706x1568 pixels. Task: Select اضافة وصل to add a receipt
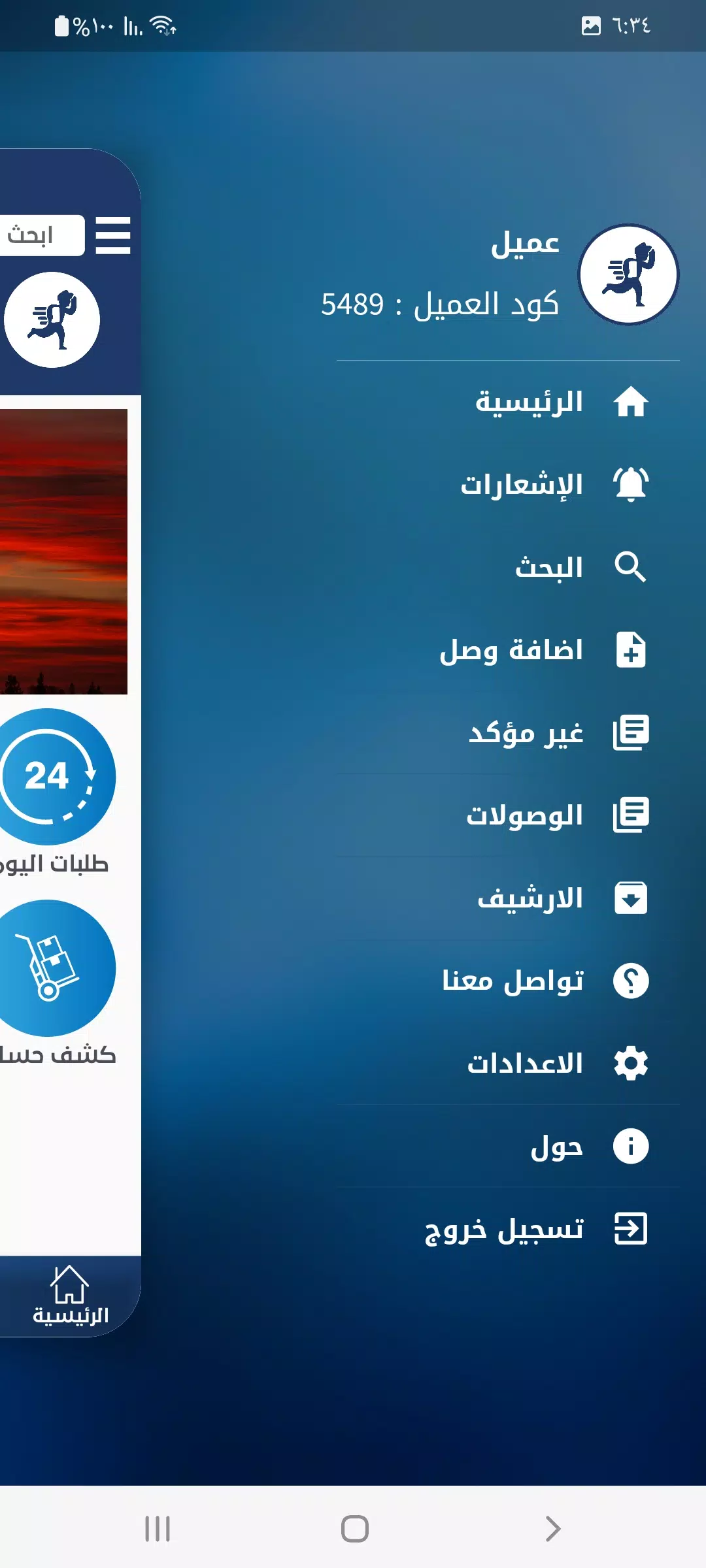(x=511, y=650)
